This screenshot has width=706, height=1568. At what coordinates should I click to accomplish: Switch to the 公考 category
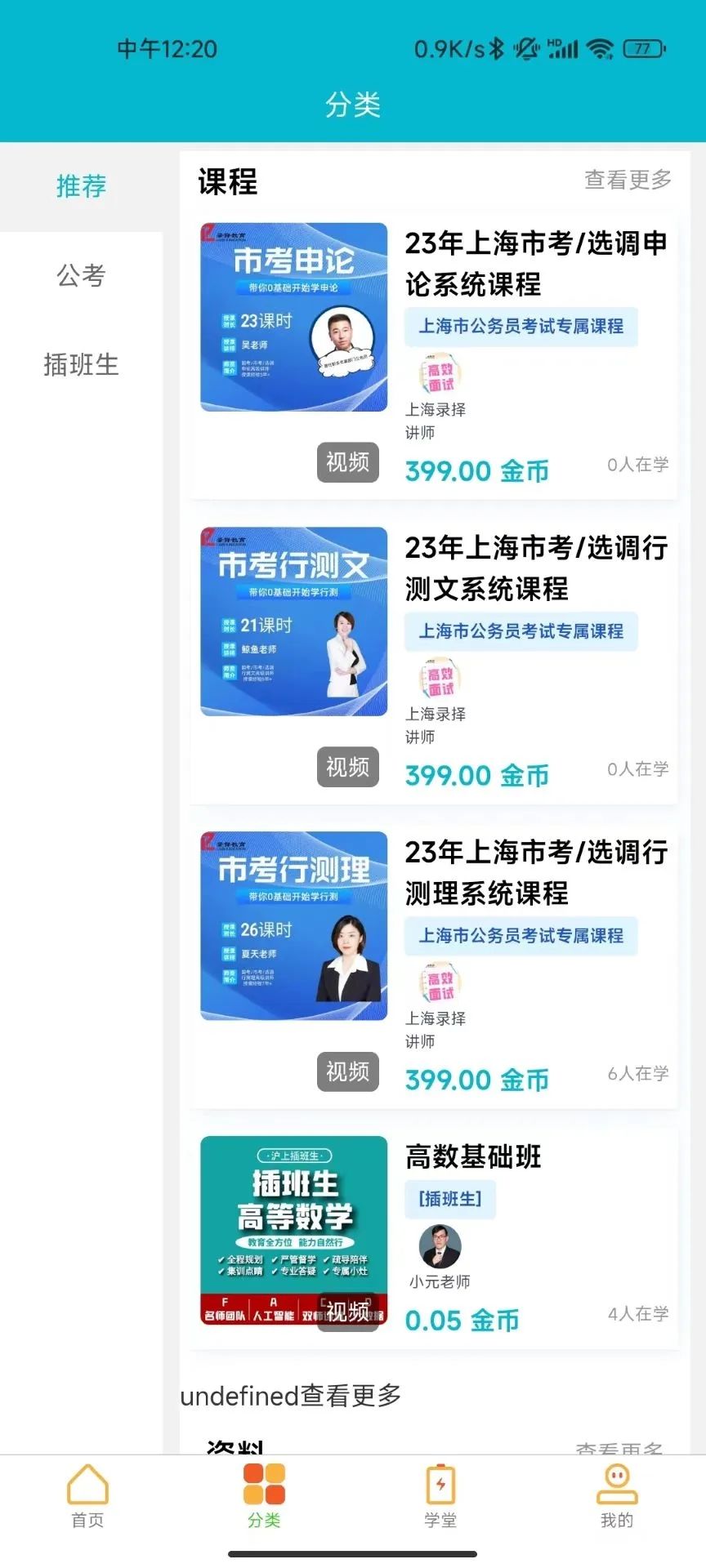pos(81,275)
